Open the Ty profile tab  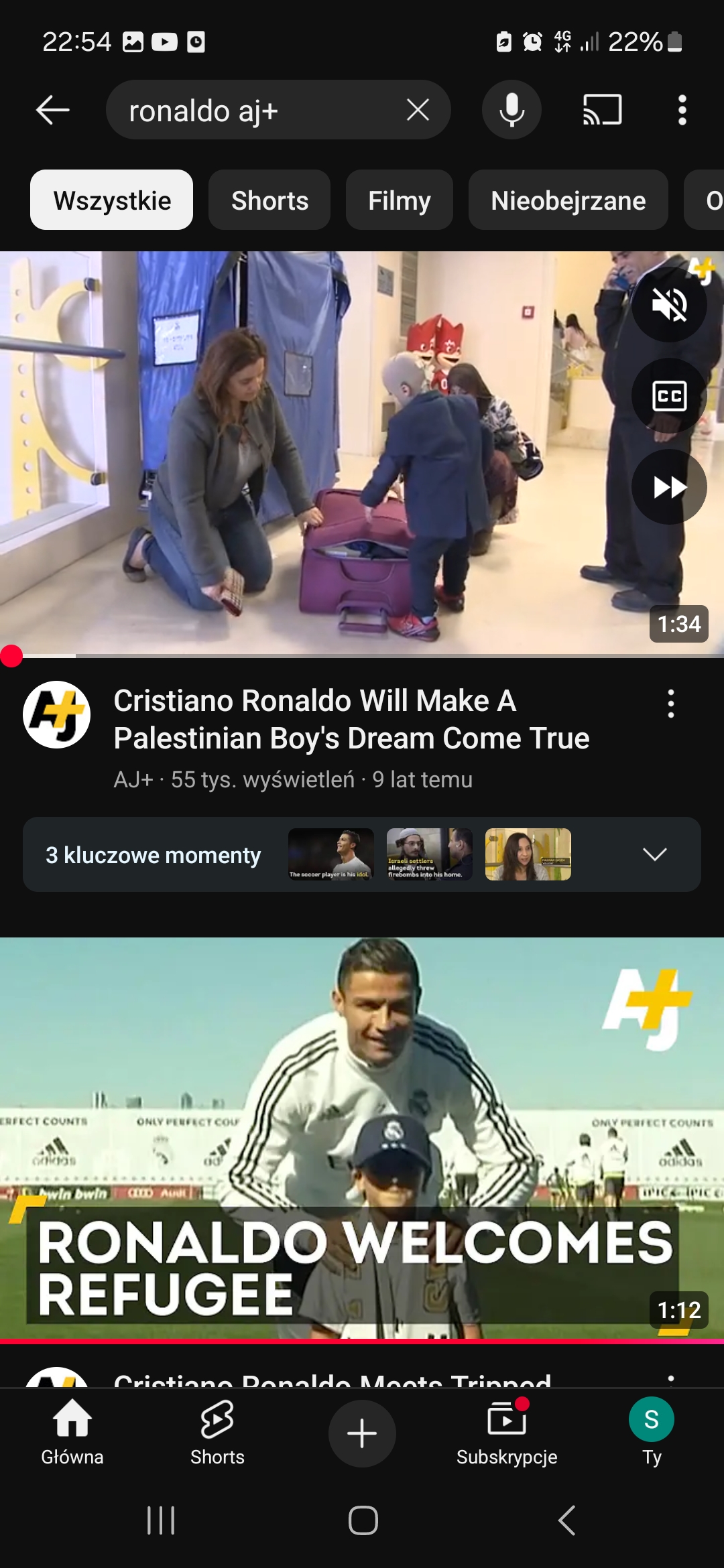[x=652, y=1433]
